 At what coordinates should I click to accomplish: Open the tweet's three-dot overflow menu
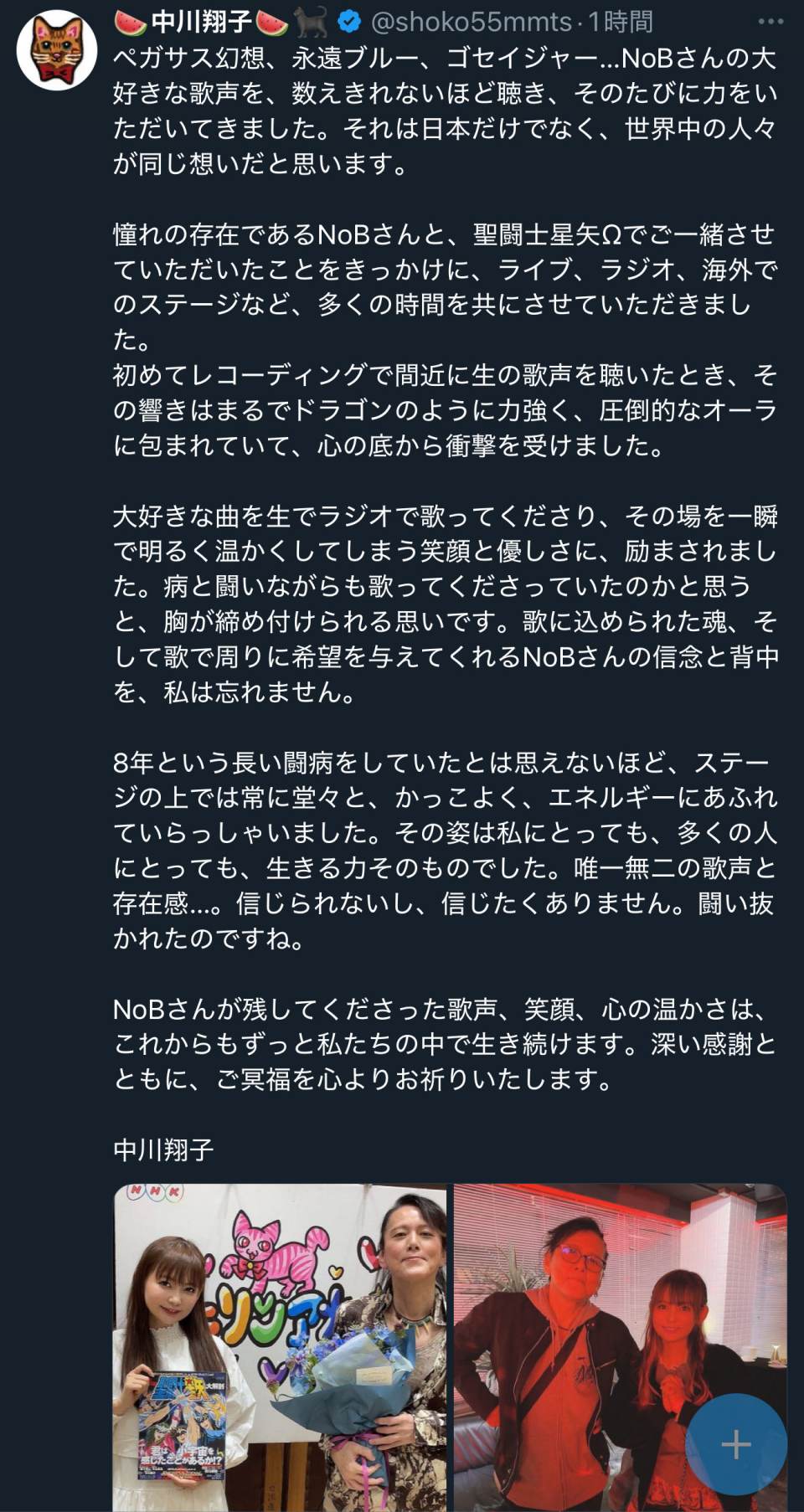point(770,22)
